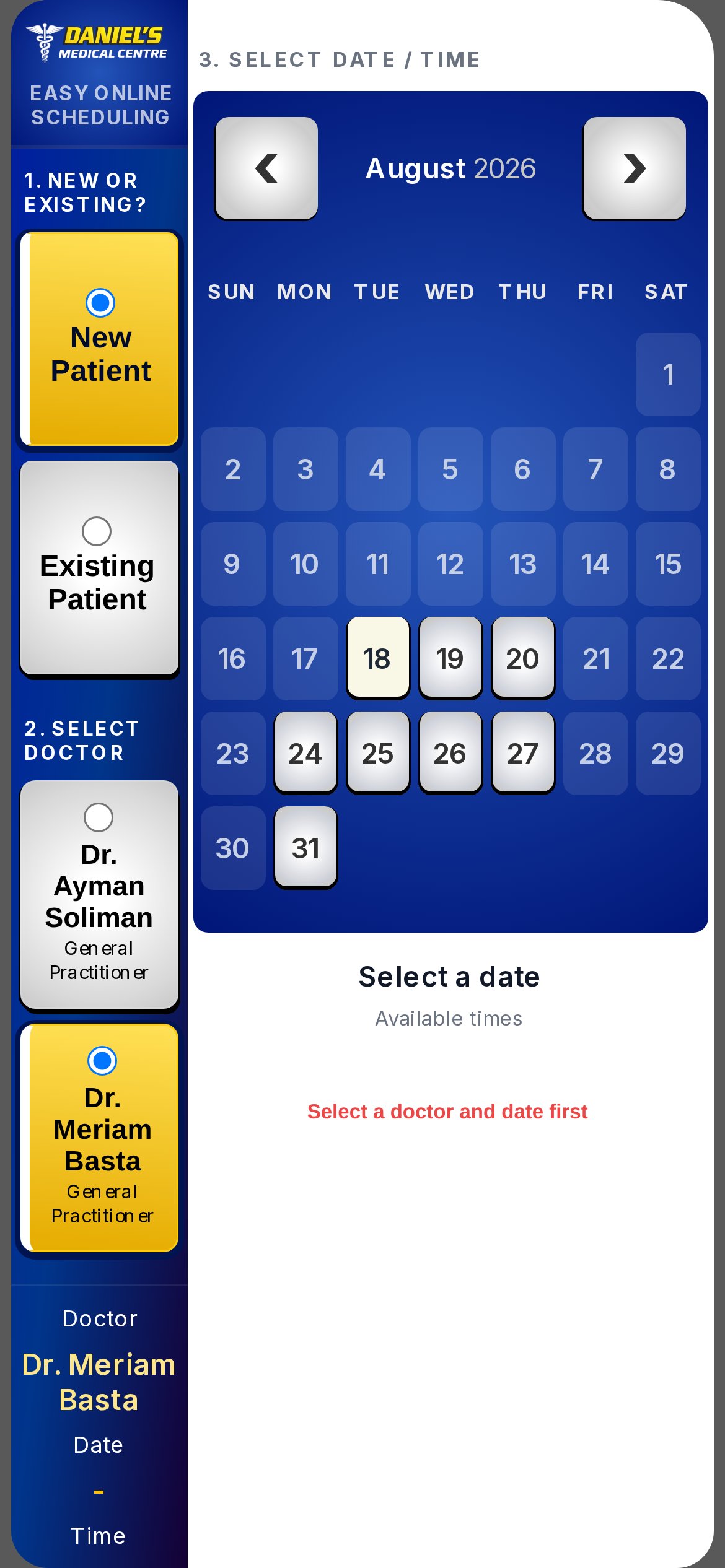
Task: Select the New Patient option
Action: [100, 339]
